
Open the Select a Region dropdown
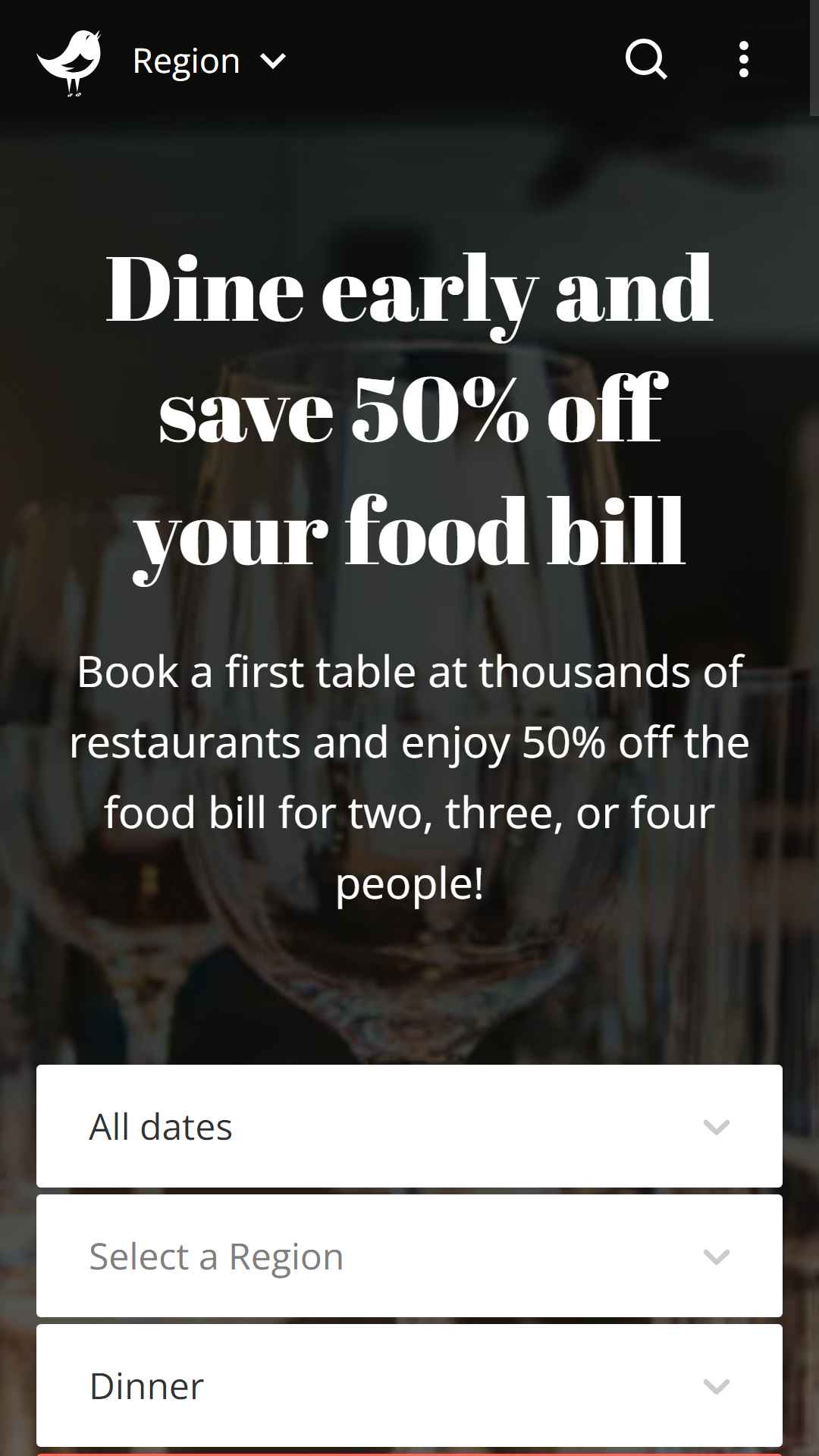point(409,1256)
